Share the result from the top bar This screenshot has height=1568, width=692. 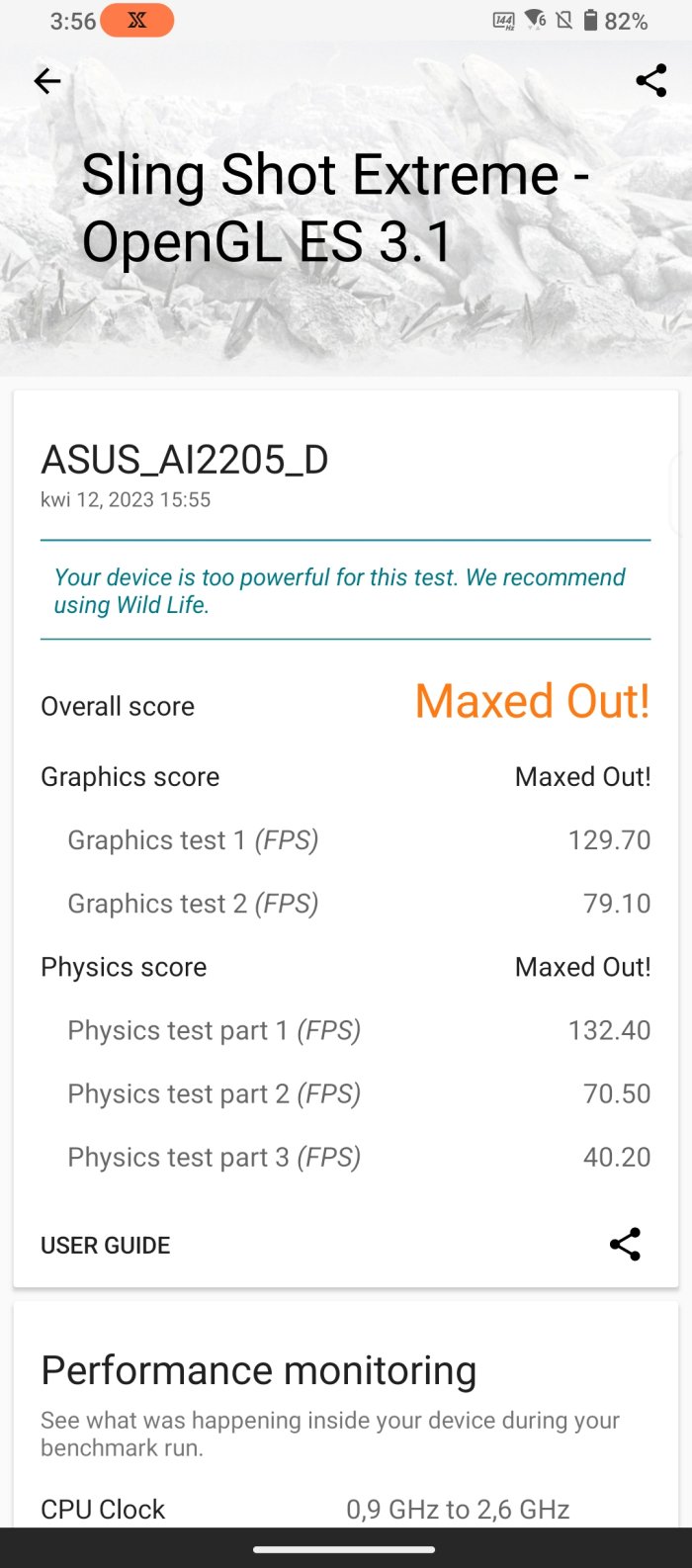coord(650,81)
